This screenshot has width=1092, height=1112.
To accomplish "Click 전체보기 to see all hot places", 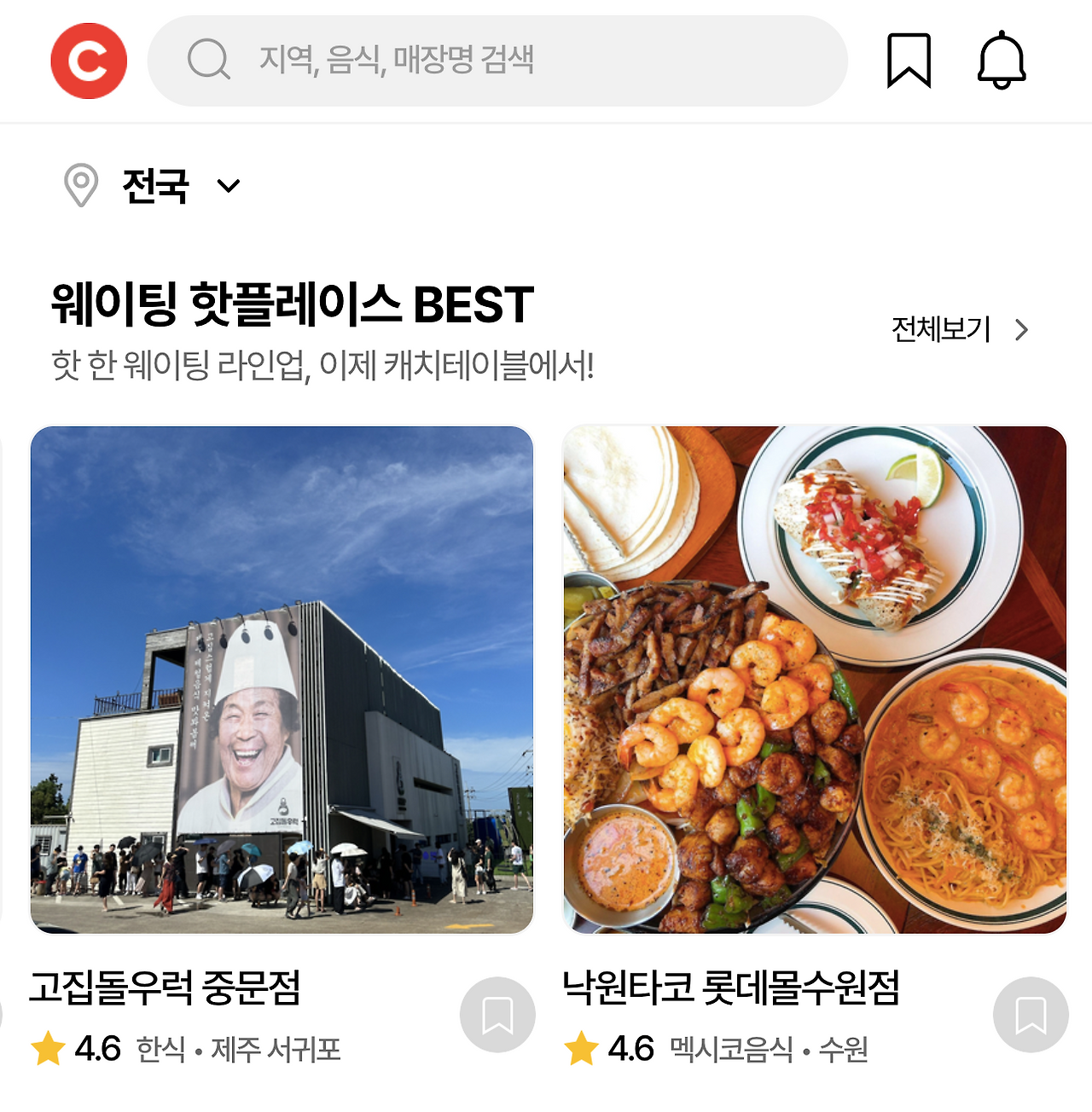I will (x=938, y=329).
